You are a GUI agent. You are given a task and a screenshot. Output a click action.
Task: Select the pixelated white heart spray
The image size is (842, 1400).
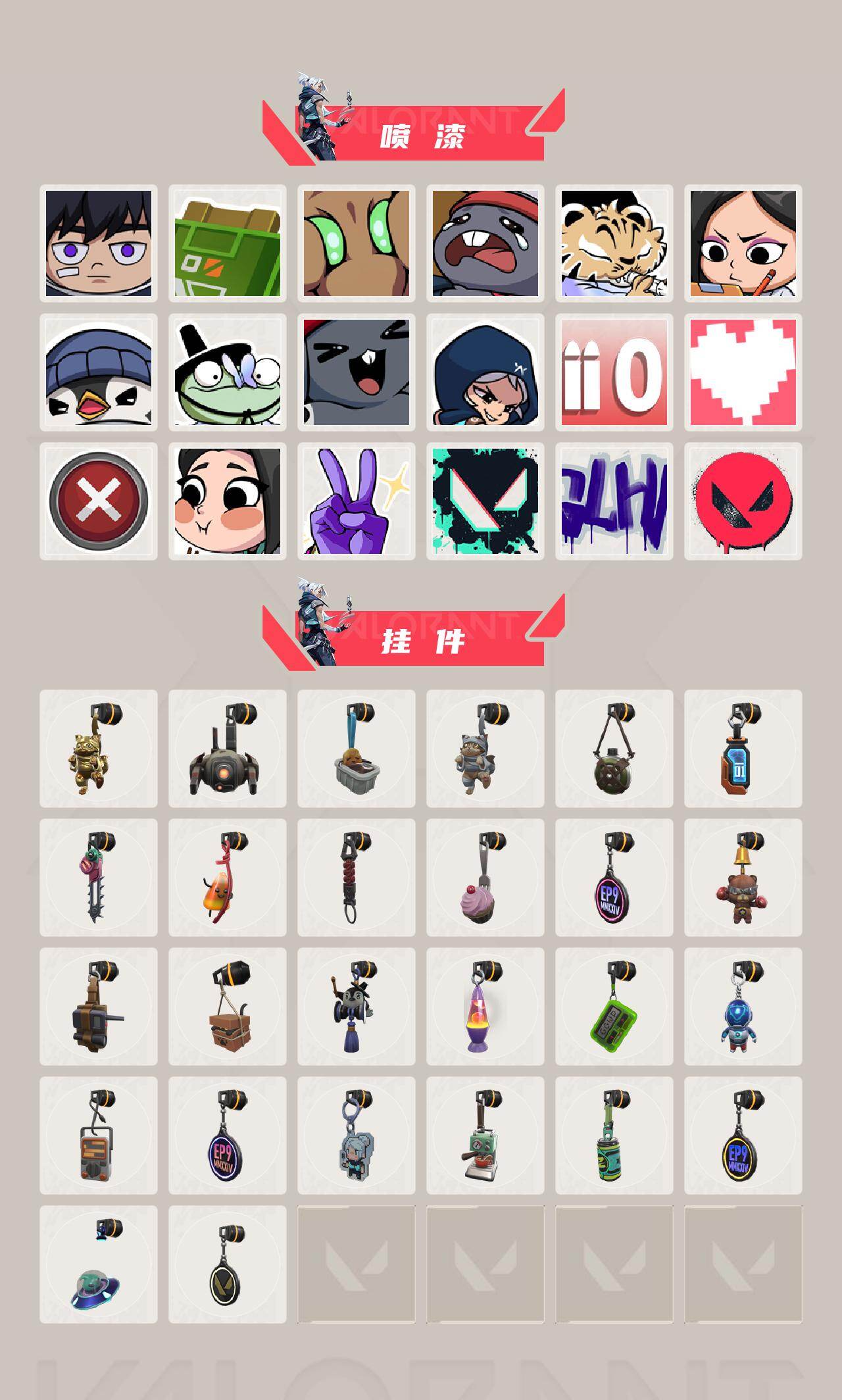747,372
